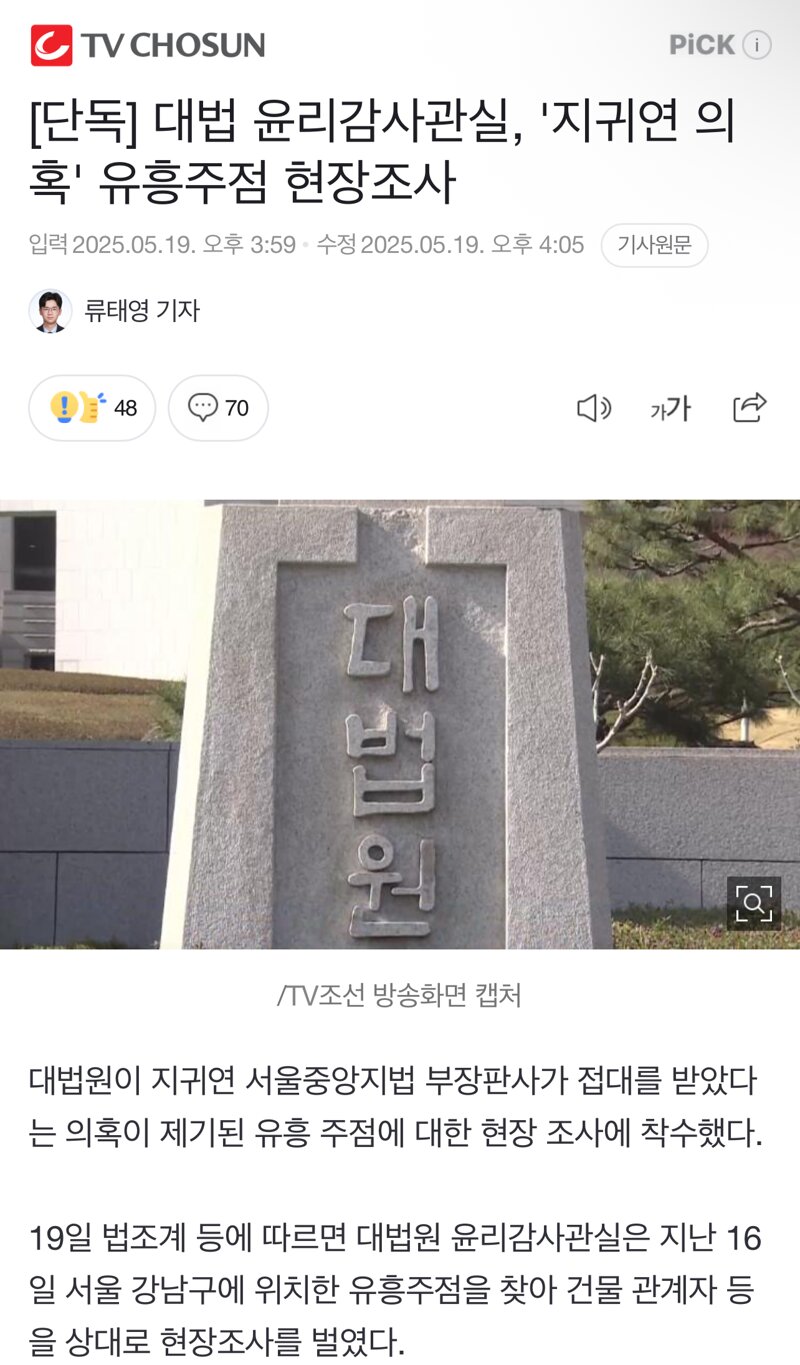Adjust the font size with 가가 icon

pyautogui.click(x=671, y=408)
